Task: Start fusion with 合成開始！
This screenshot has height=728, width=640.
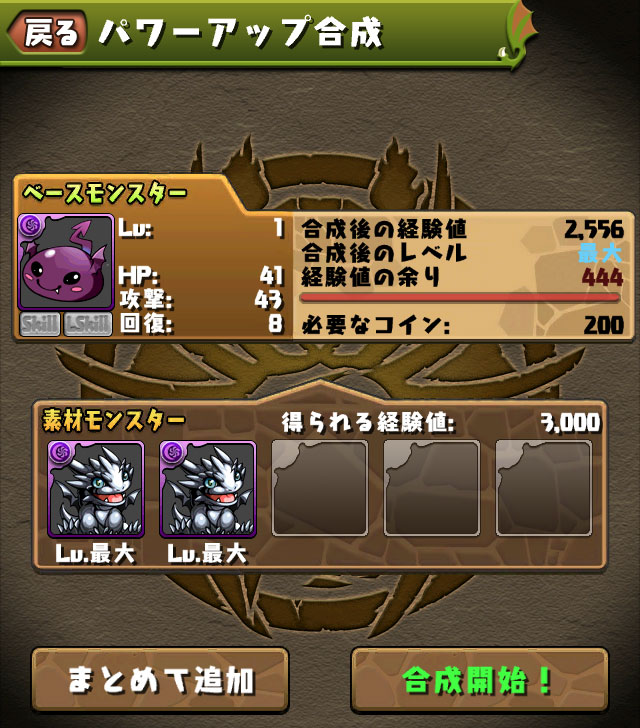Action: (479, 680)
